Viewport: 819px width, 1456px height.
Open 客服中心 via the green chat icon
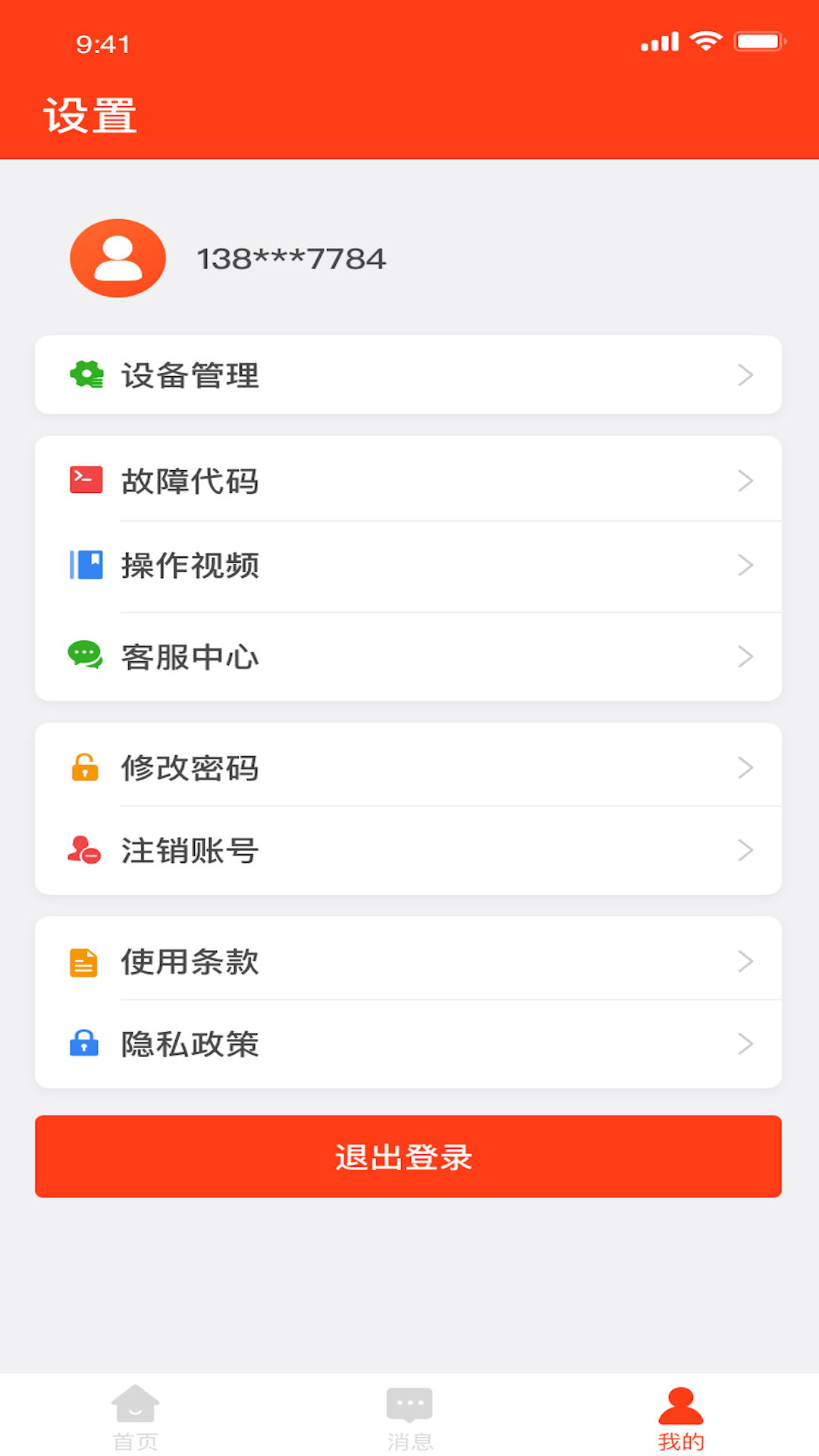pos(85,655)
